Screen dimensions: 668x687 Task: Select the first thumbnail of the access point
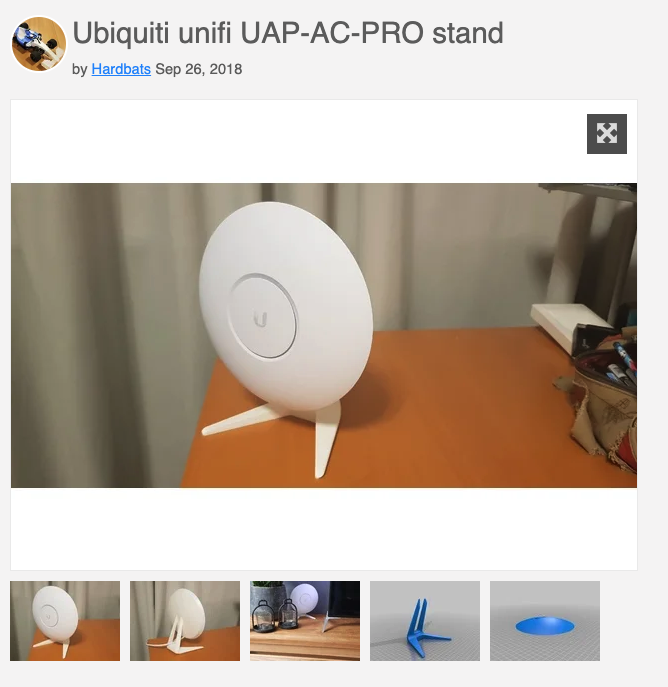[65, 621]
